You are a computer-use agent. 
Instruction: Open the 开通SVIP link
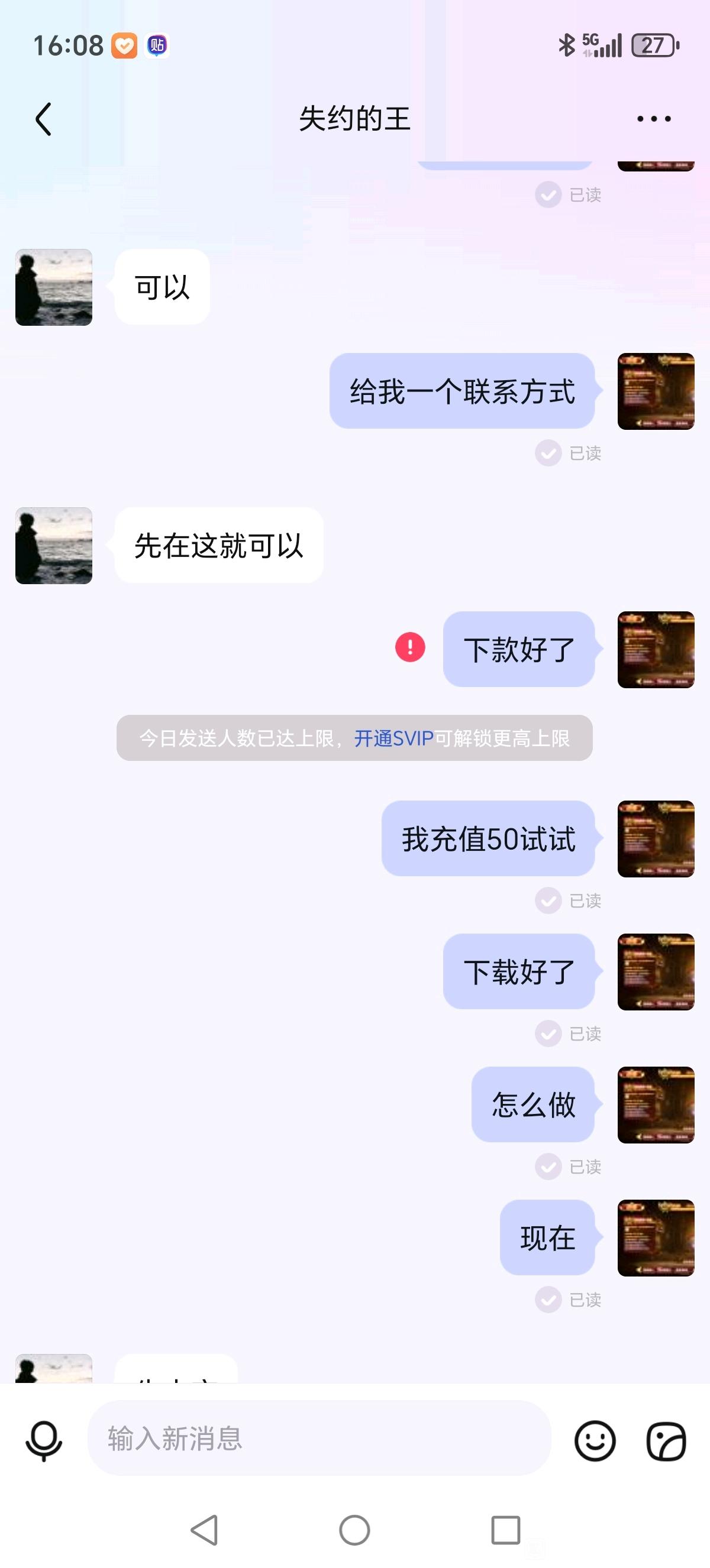click(393, 738)
